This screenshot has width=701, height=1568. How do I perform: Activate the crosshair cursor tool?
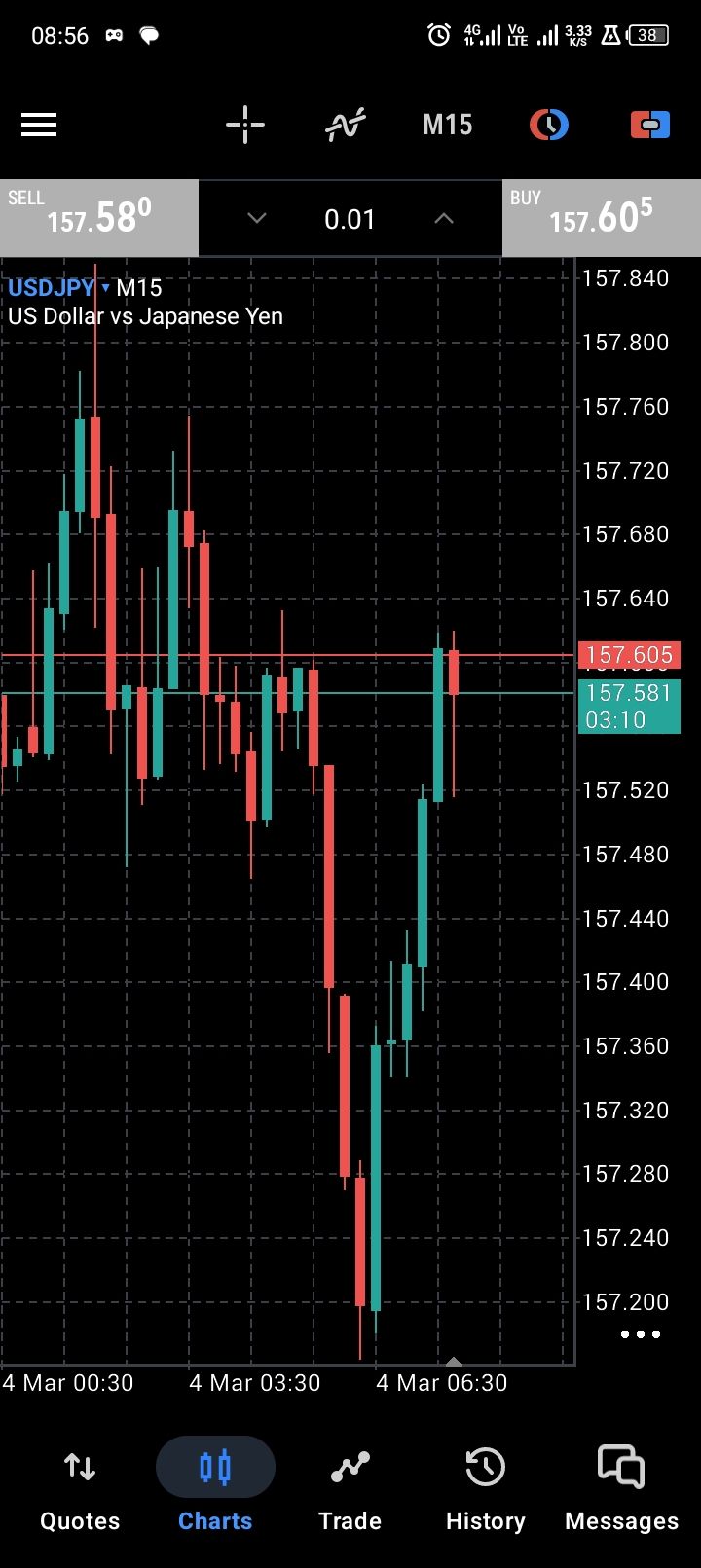pos(245,125)
